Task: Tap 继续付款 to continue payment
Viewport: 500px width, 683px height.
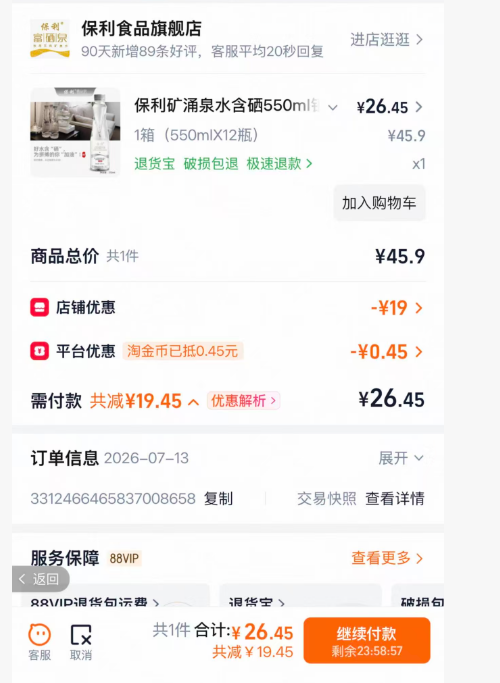Action: pyautogui.click(x=367, y=640)
